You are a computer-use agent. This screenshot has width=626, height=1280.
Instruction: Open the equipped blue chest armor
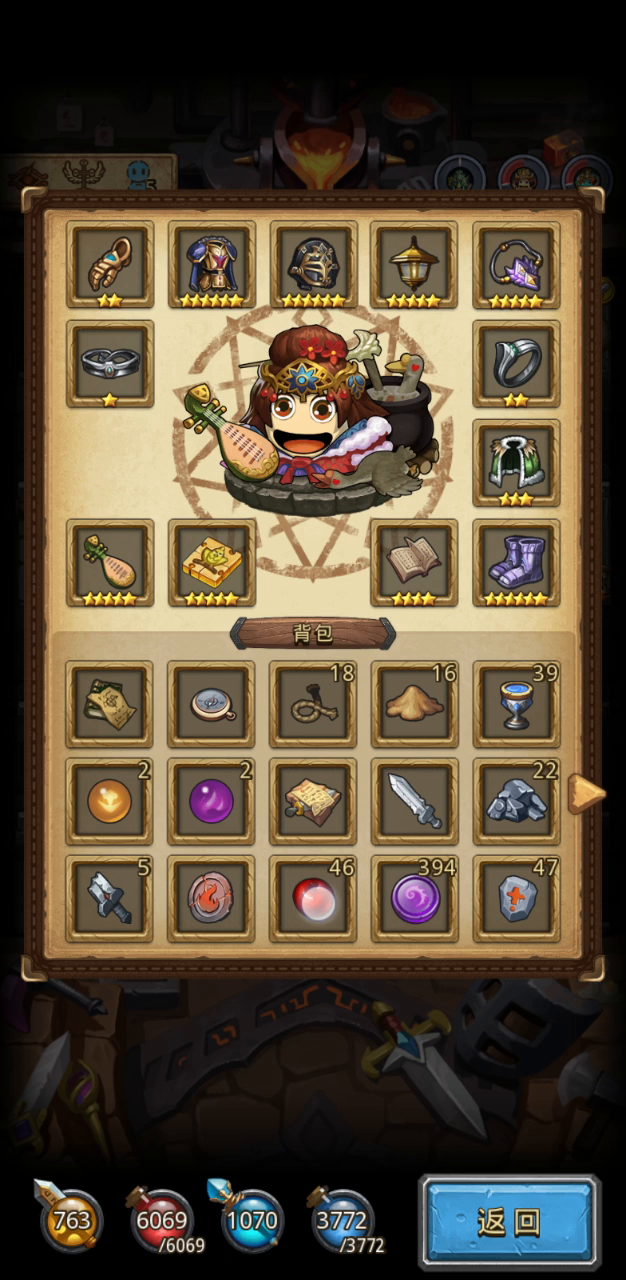pyautogui.click(x=212, y=264)
